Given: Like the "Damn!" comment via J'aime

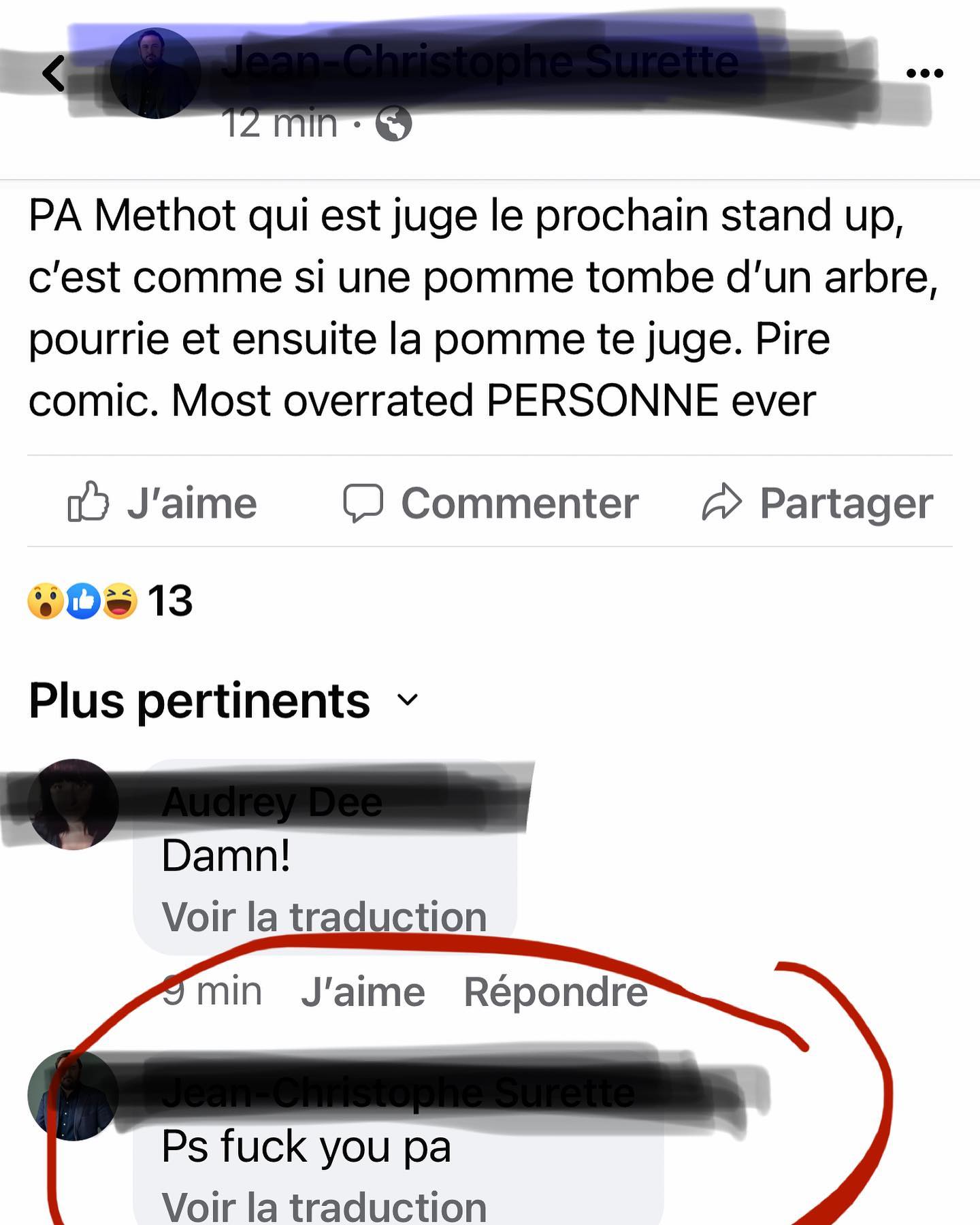Looking at the screenshot, I should (x=363, y=992).
